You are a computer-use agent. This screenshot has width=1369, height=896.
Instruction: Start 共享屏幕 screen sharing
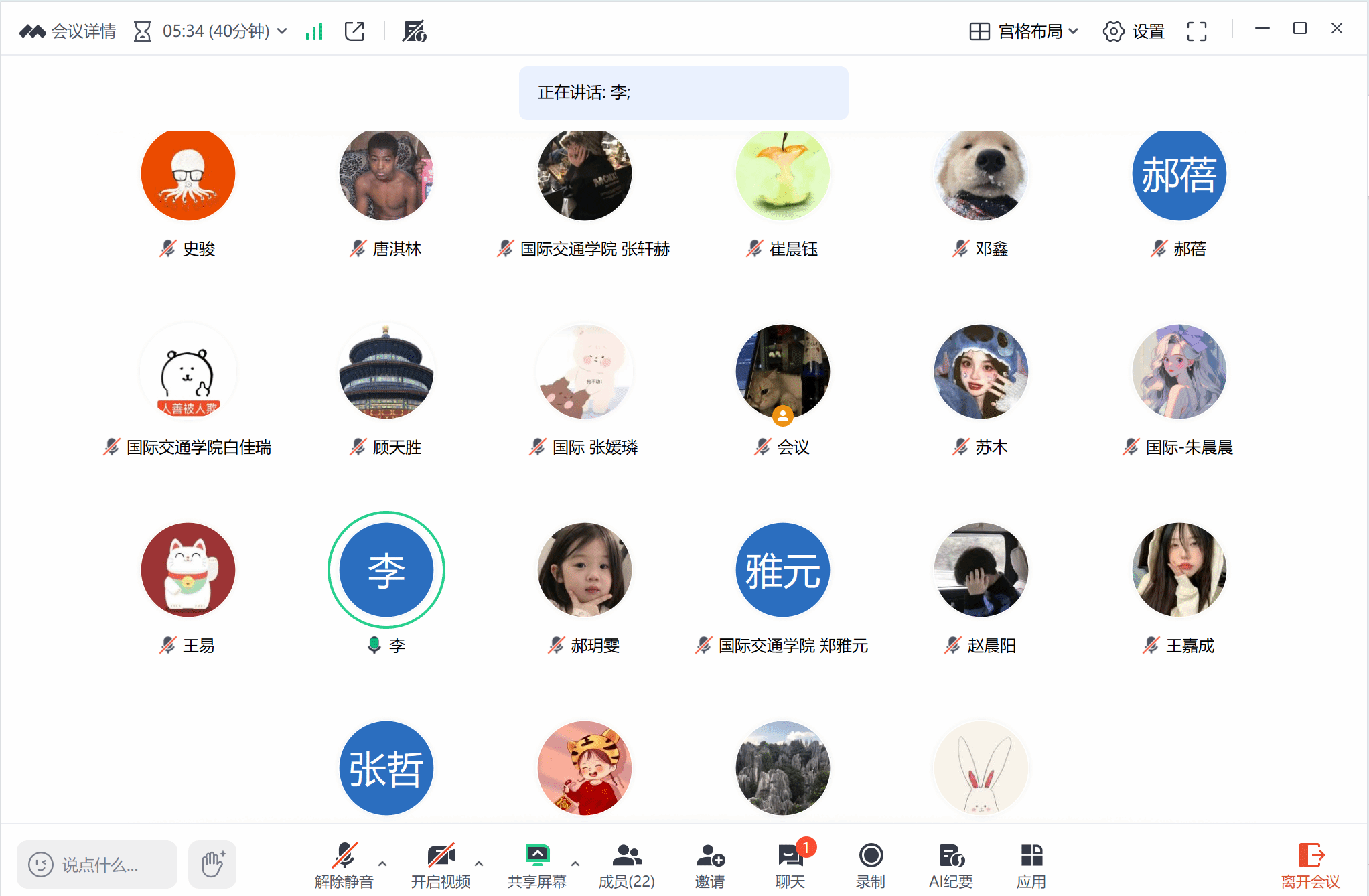click(x=537, y=865)
